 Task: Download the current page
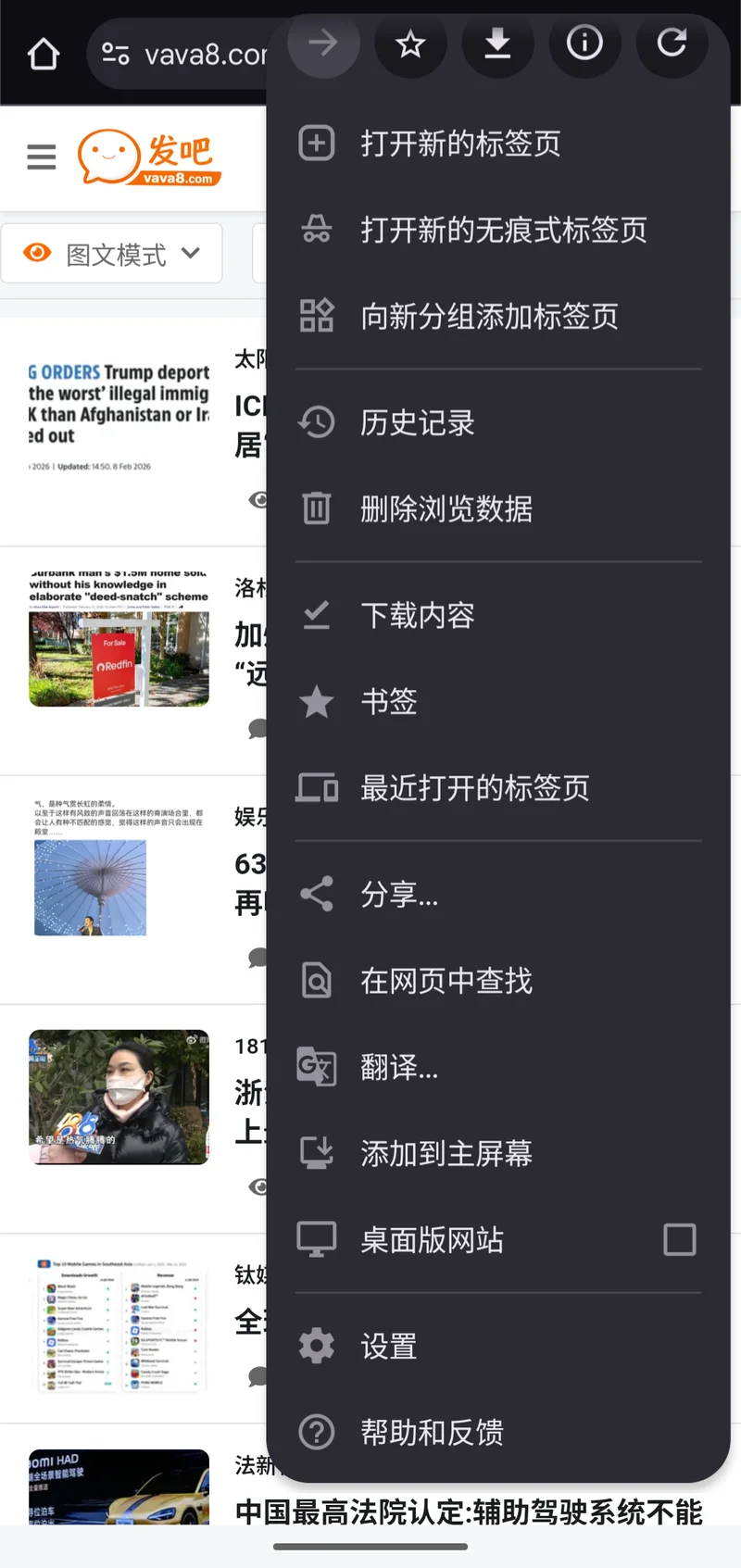tap(497, 44)
